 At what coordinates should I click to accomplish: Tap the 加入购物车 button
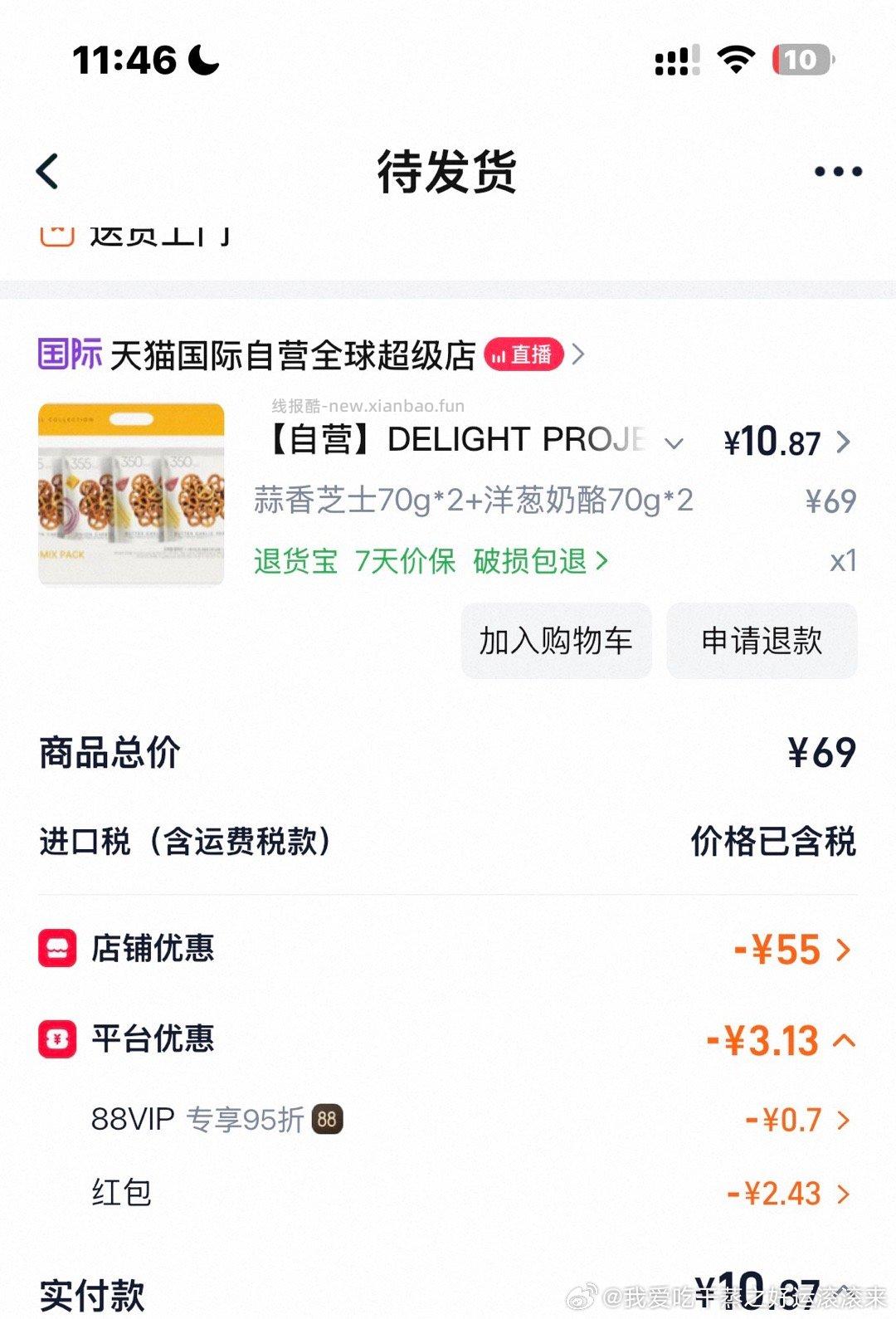tap(556, 640)
